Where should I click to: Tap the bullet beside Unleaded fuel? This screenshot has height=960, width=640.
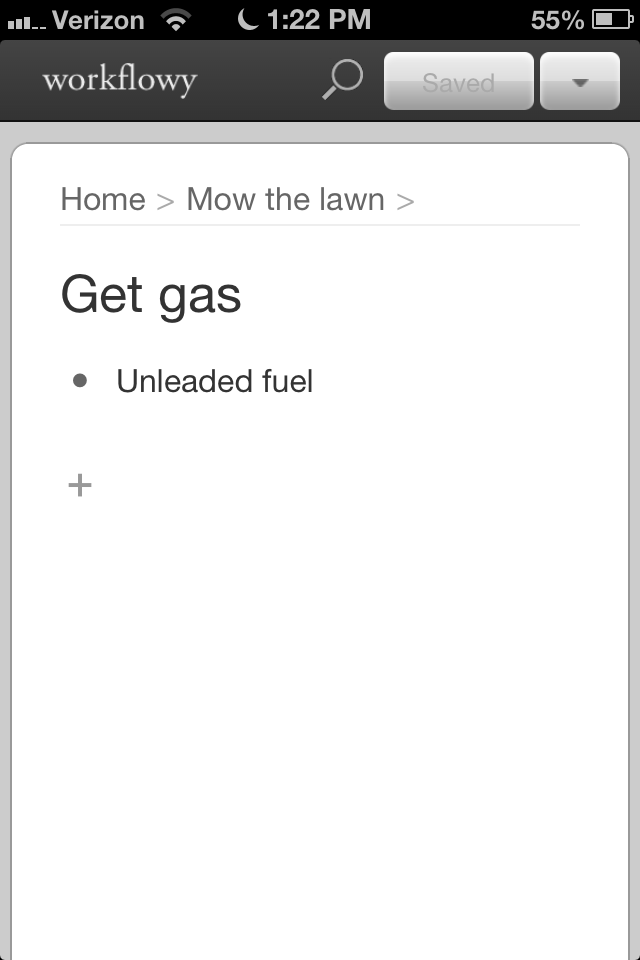pyautogui.click(x=80, y=381)
